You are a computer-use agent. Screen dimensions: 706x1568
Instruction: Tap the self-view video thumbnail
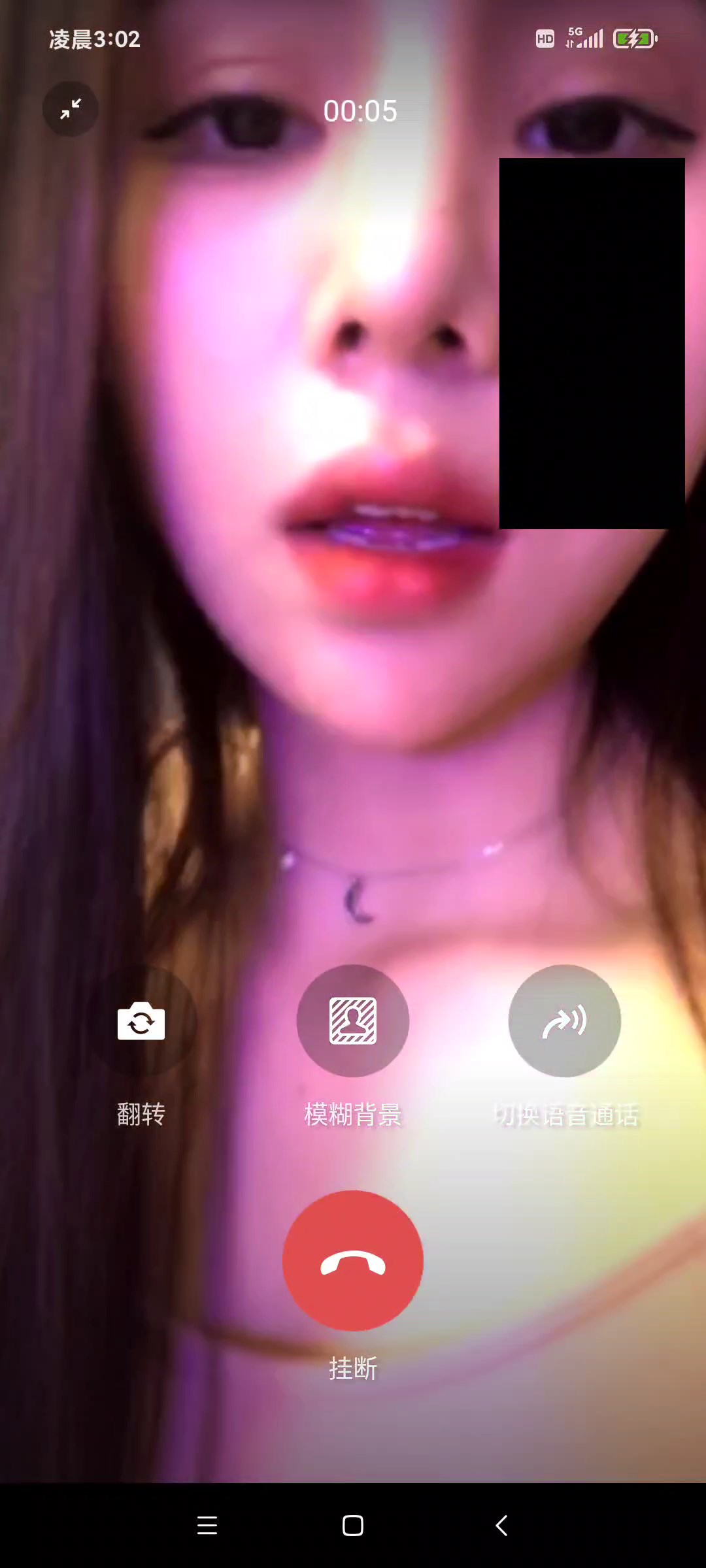592,343
